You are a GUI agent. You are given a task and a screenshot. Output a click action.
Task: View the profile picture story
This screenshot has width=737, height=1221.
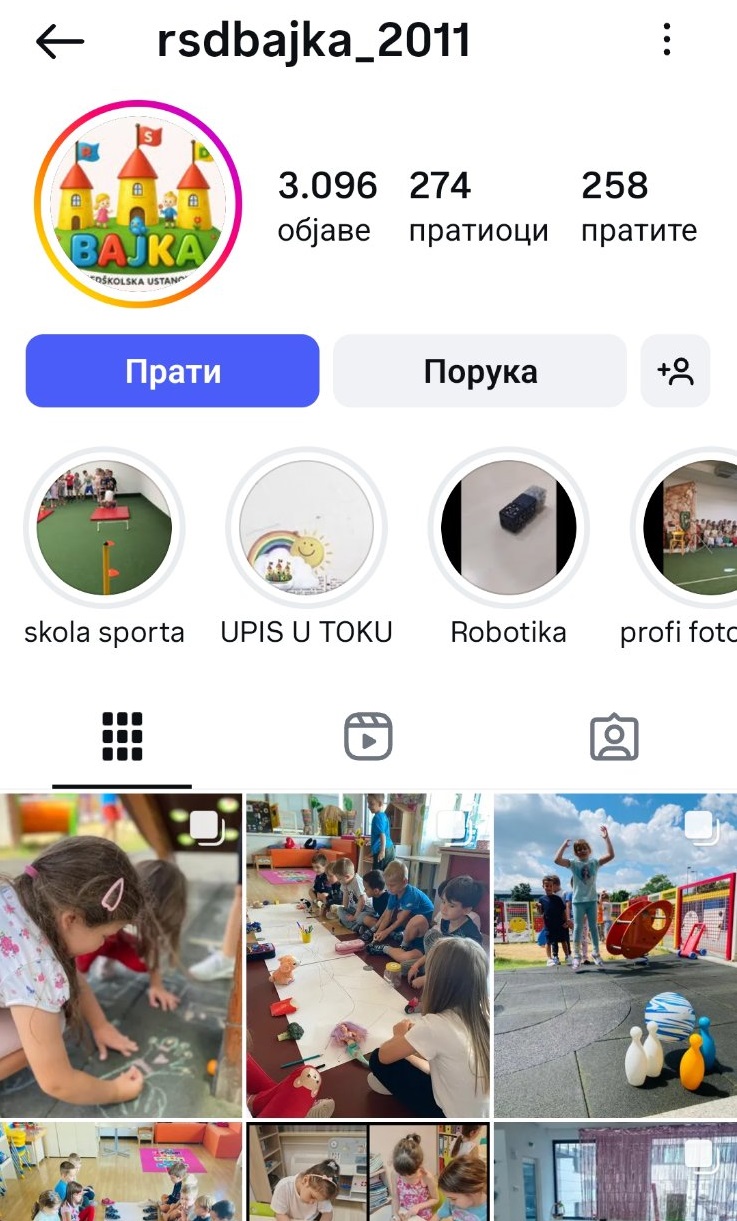(138, 203)
